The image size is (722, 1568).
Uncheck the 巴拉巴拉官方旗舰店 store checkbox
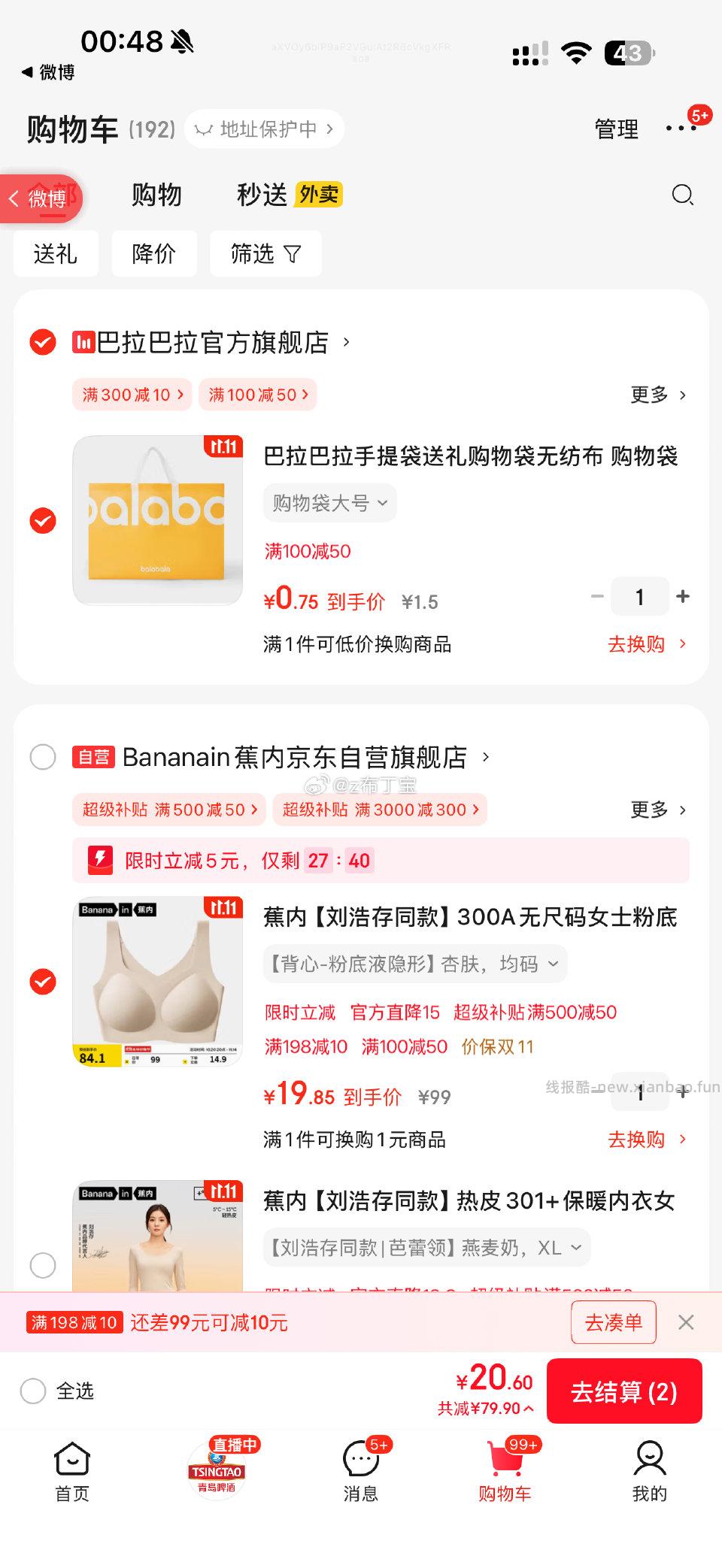click(x=43, y=342)
